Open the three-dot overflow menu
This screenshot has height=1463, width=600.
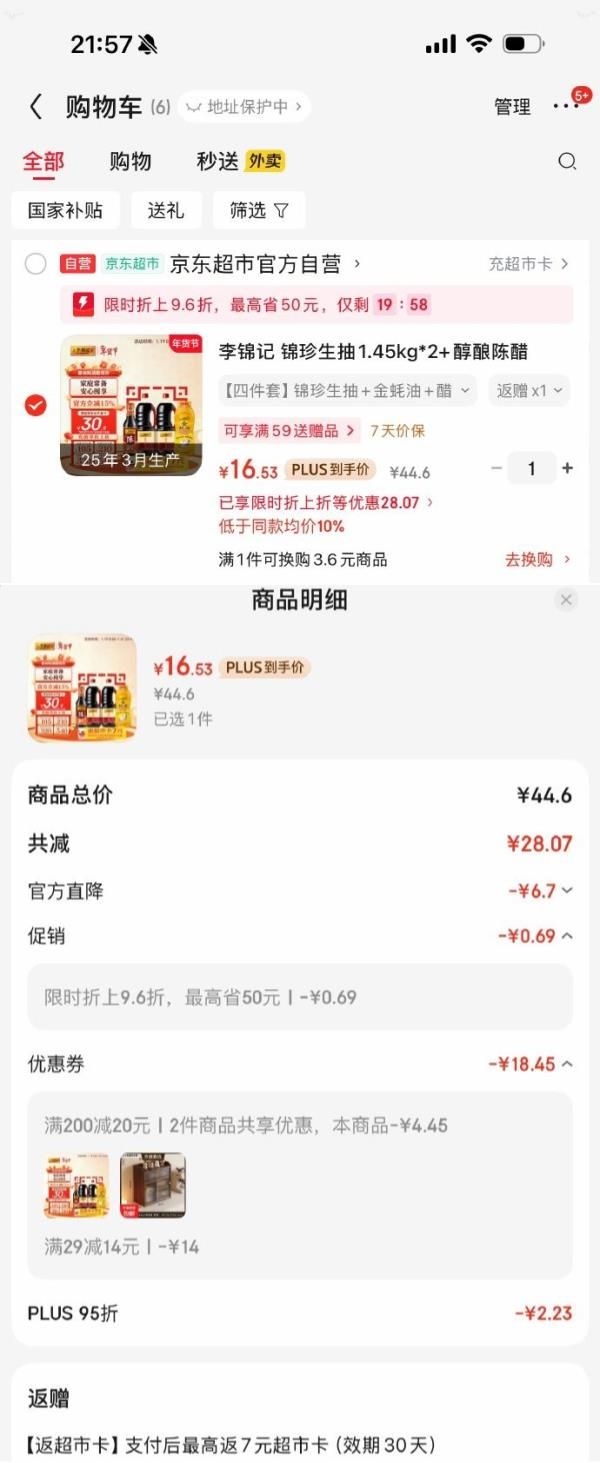click(565, 107)
